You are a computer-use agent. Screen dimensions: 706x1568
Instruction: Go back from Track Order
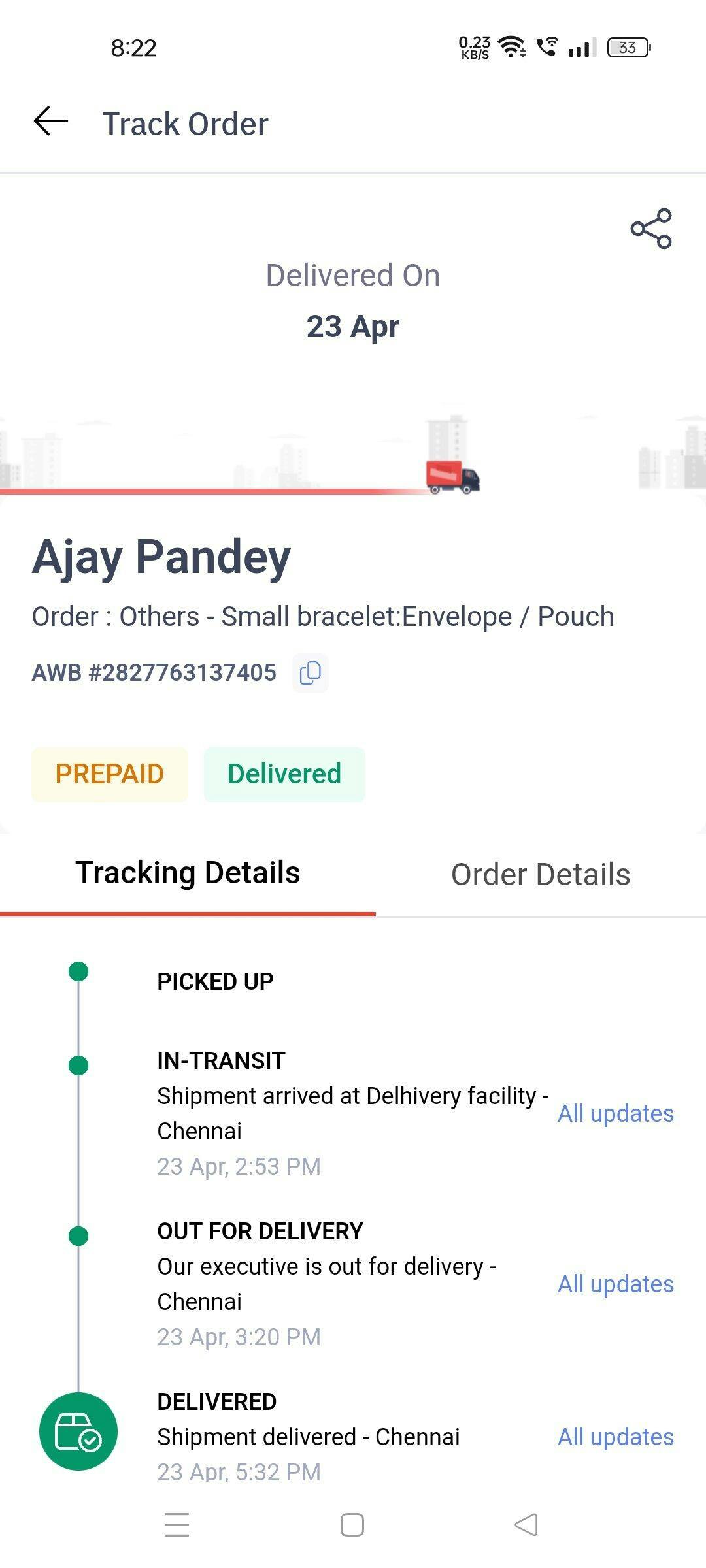[51, 122]
